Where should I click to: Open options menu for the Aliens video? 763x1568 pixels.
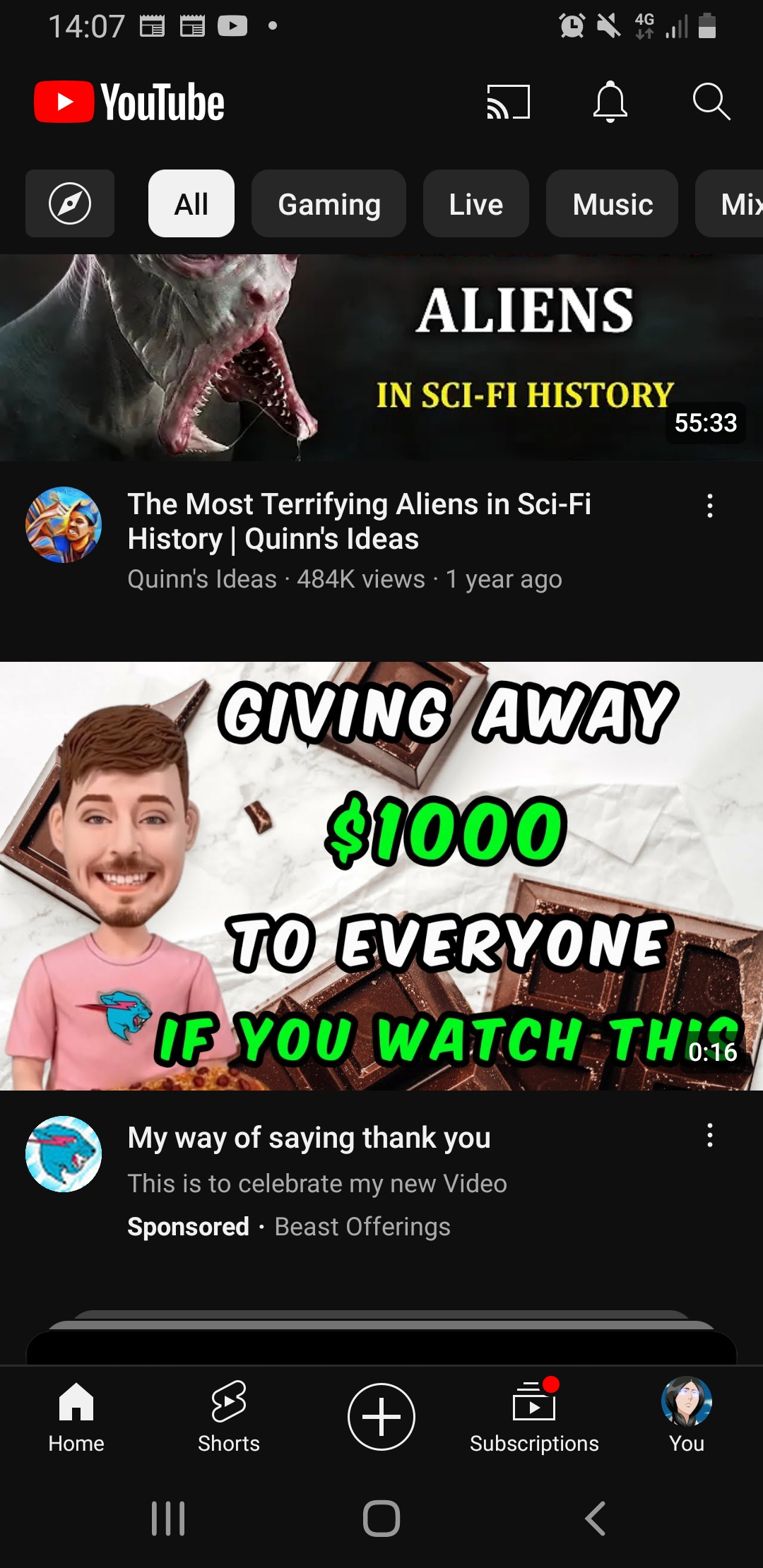pos(710,506)
